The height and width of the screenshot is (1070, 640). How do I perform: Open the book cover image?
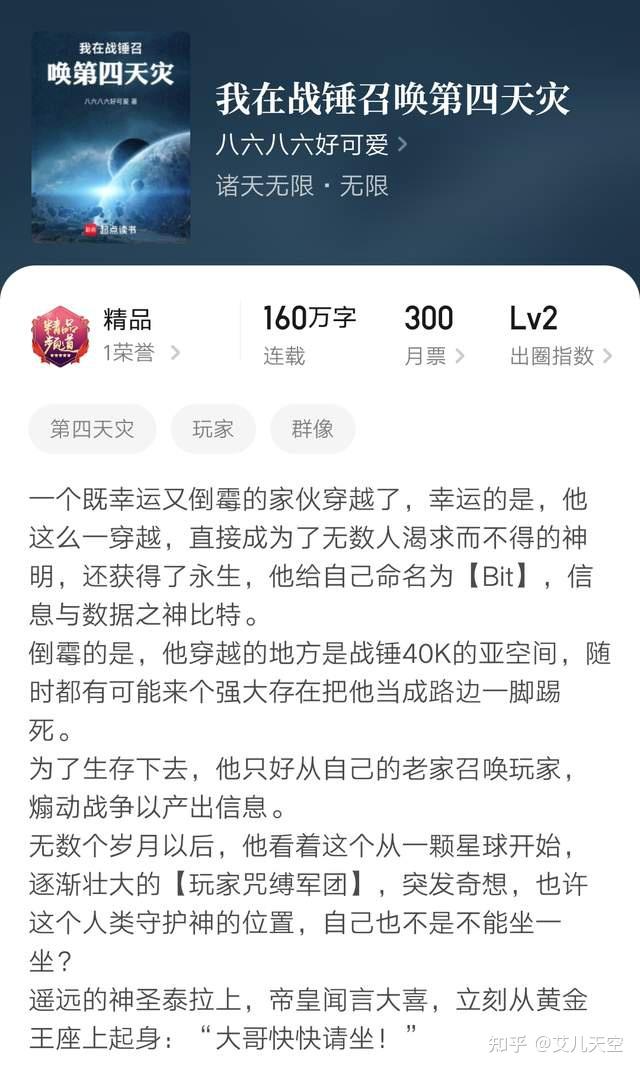[111, 136]
